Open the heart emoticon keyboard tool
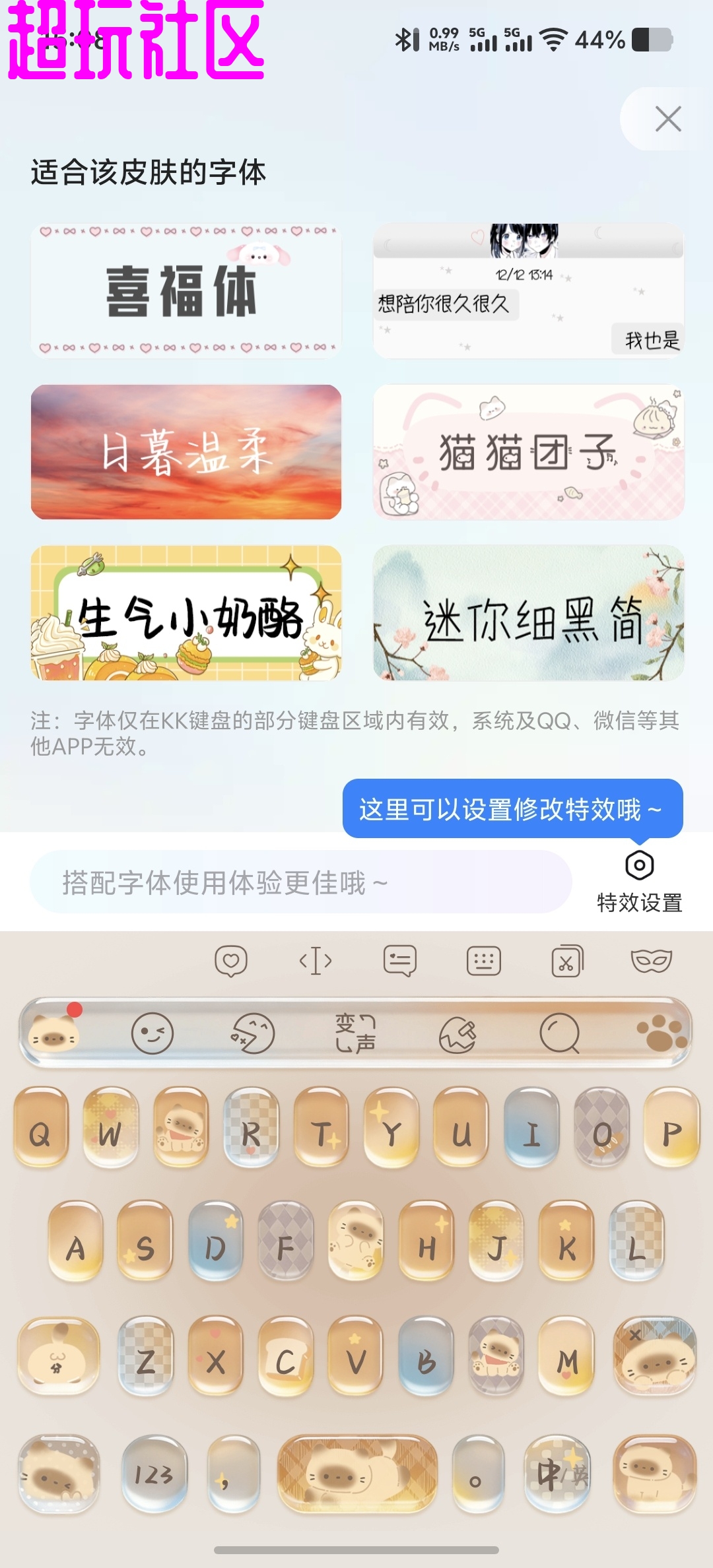713x1568 pixels. (x=231, y=961)
